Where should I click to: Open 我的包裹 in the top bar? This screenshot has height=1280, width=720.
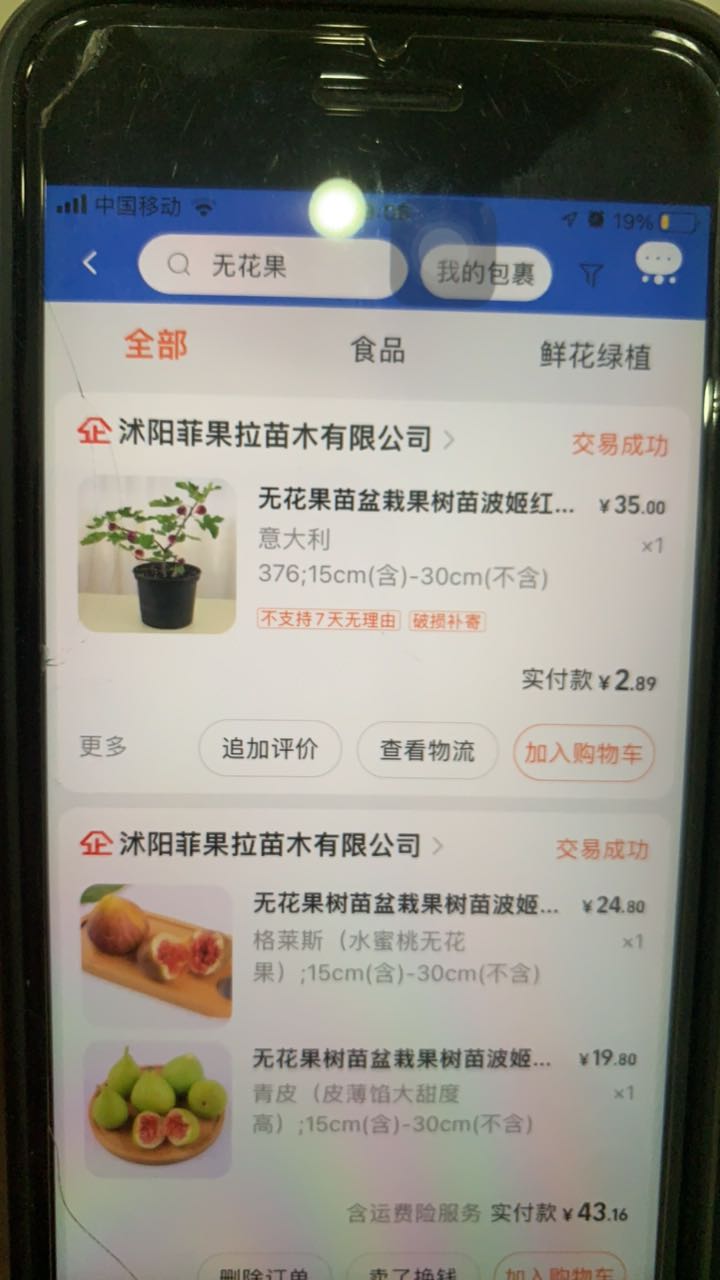486,273
